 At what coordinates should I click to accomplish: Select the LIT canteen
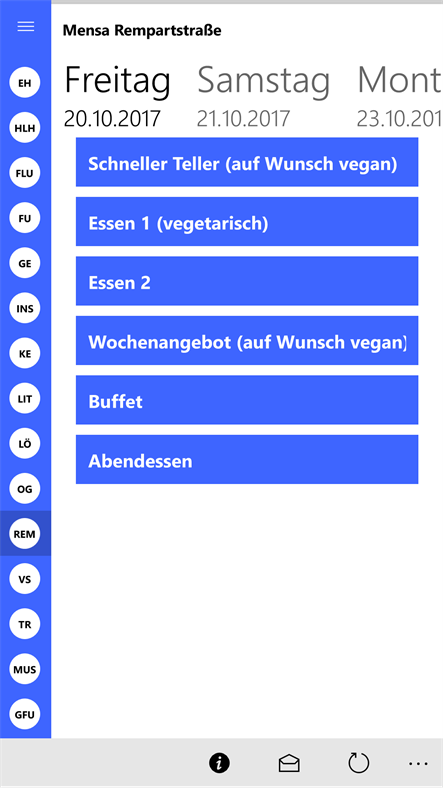coord(25,399)
